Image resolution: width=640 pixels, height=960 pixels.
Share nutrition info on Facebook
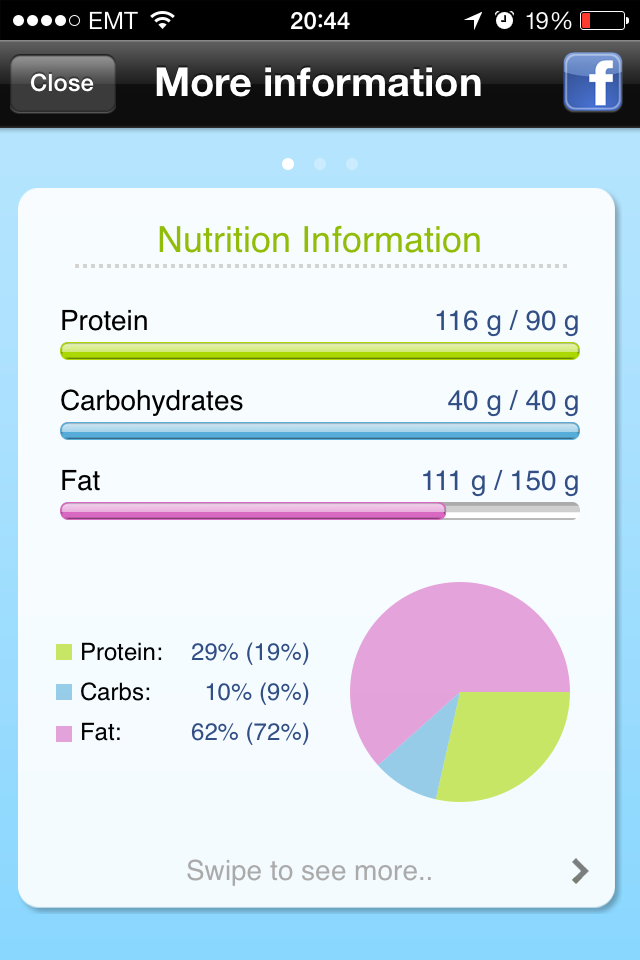tap(593, 82)
